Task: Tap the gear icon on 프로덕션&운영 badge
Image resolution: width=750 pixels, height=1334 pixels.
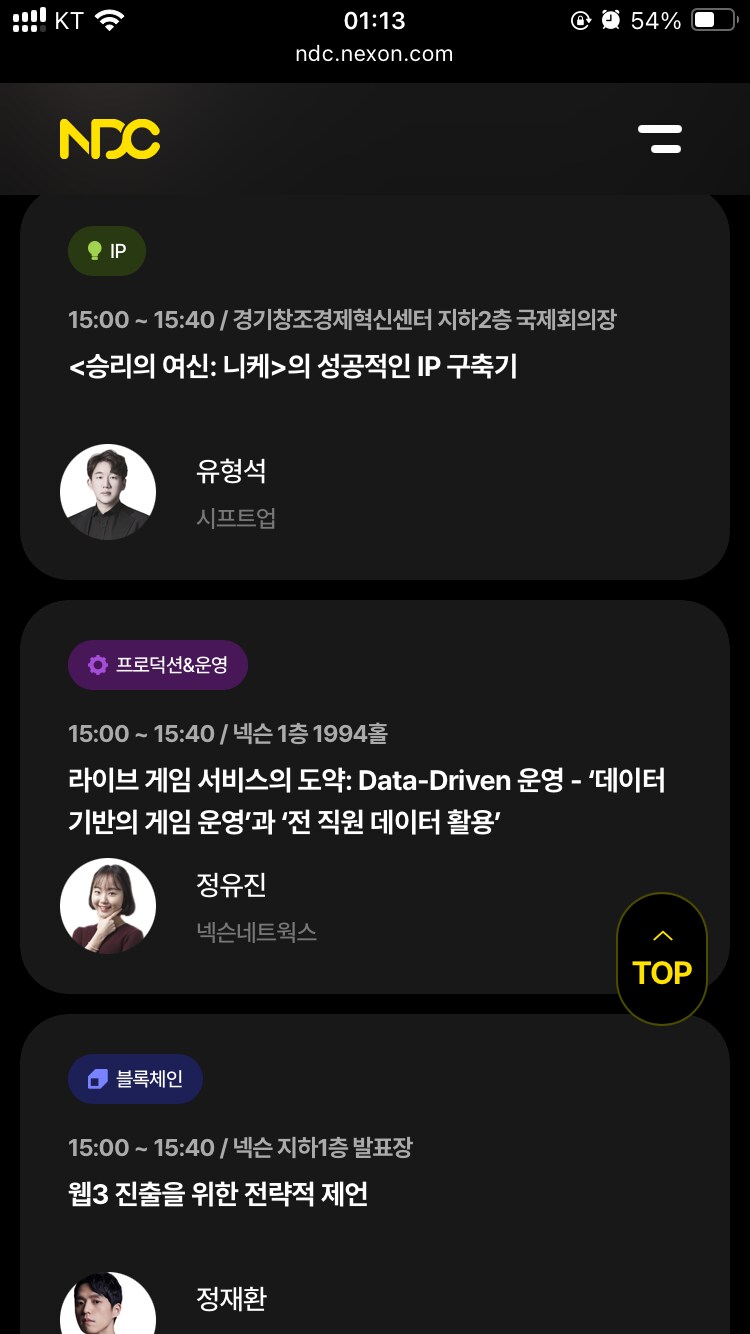Action: [97, 664]
